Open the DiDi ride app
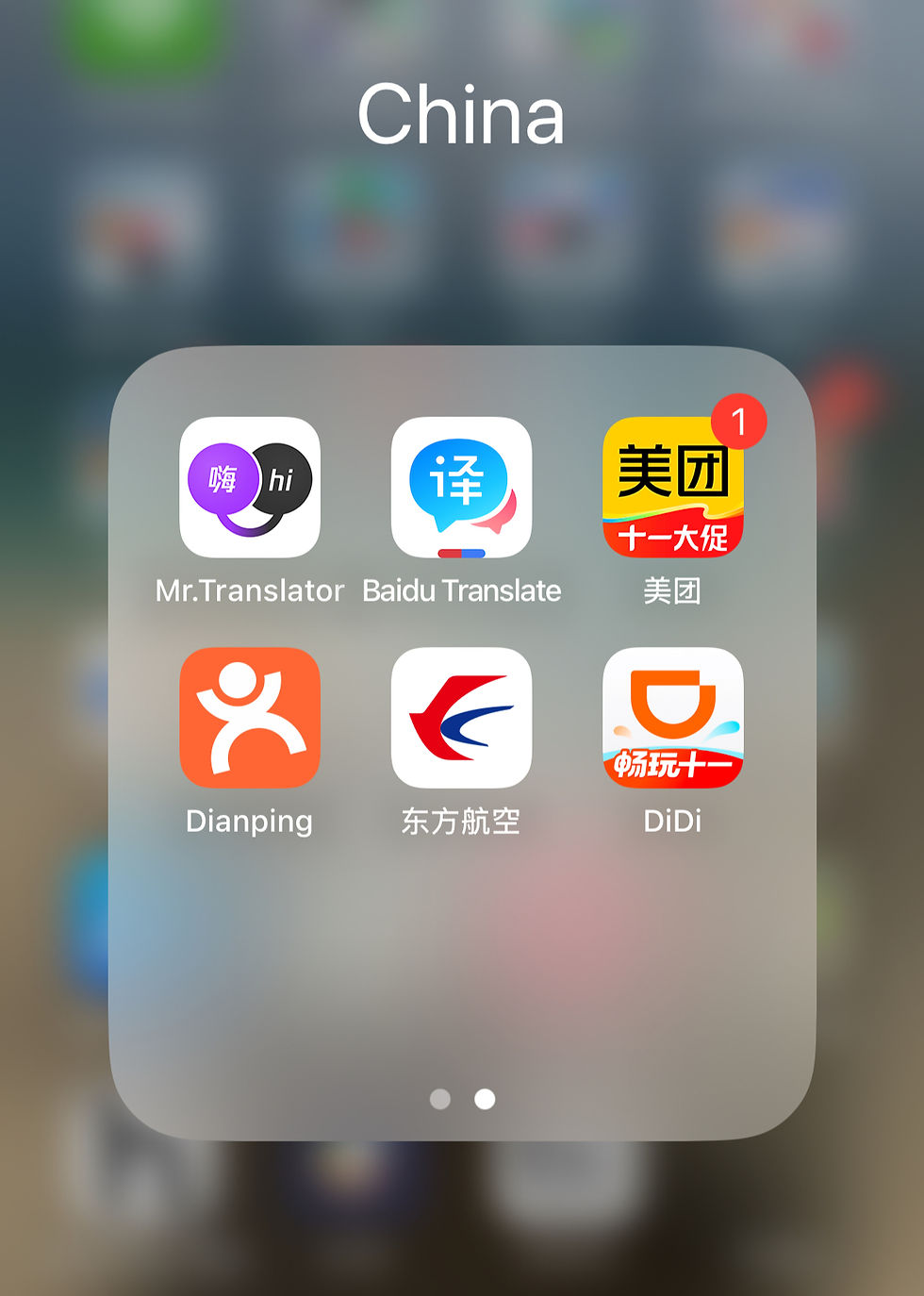The width and height of the screenshot is (924, 1296). click(672, 718)
